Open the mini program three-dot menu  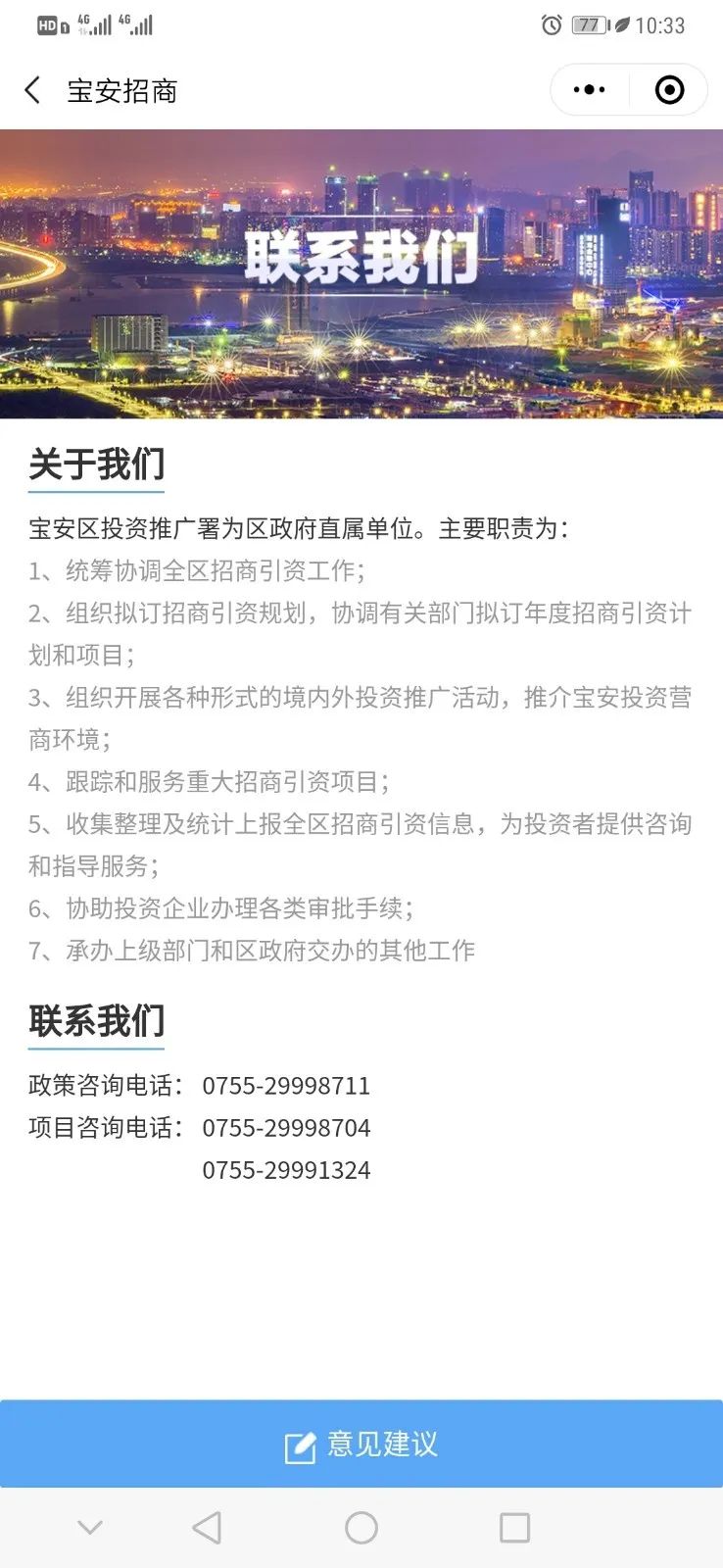pyautogui.click(x=589, y=90)
